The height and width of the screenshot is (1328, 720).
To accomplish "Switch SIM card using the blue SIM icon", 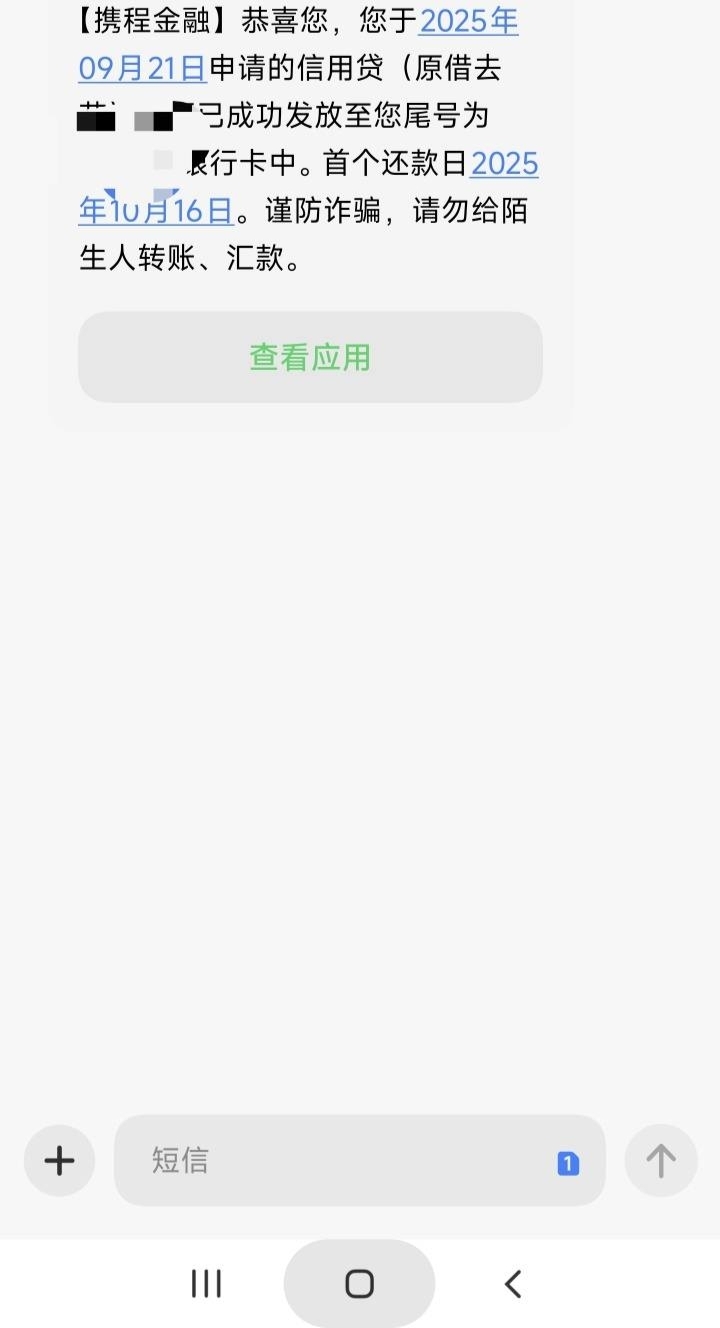I will point(568,1163).
